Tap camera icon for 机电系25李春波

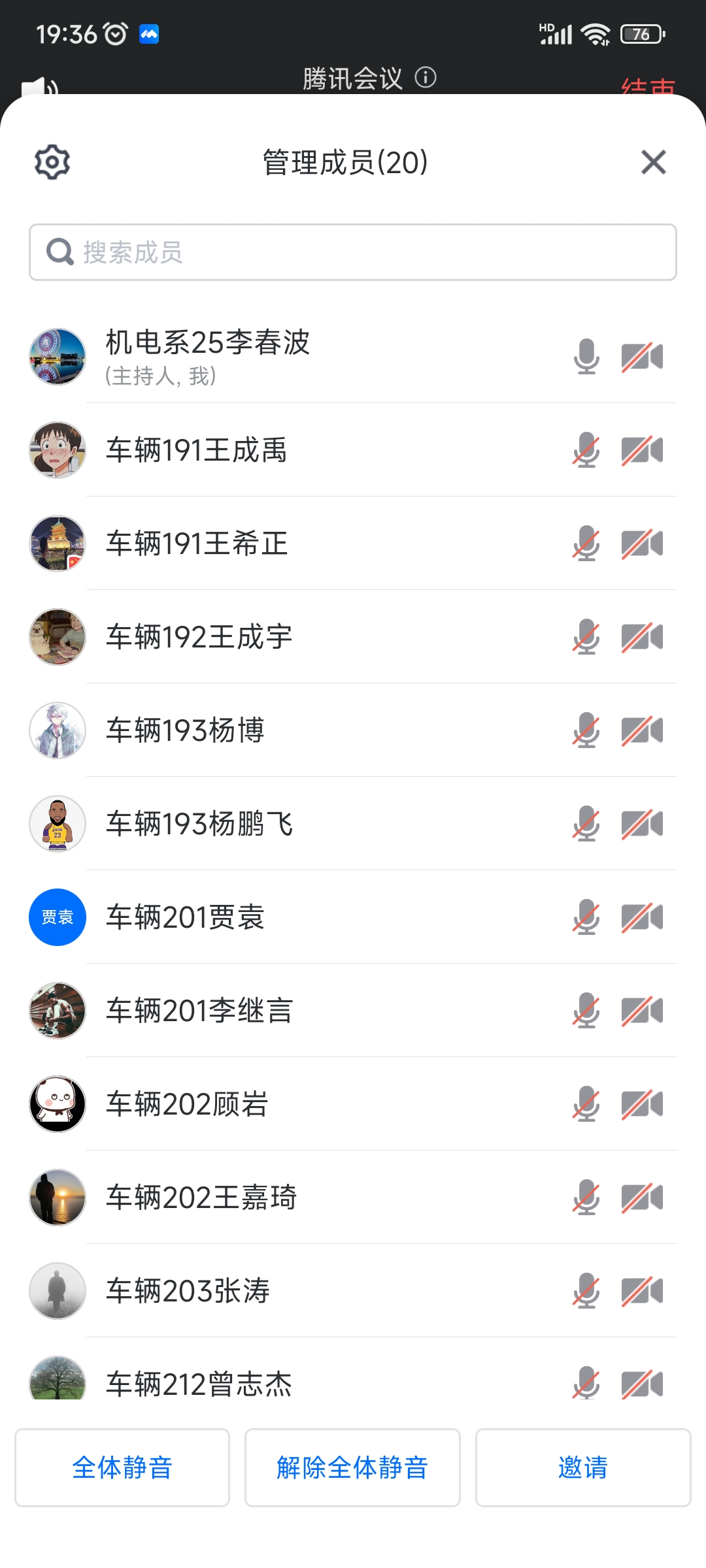coord(642,357)
